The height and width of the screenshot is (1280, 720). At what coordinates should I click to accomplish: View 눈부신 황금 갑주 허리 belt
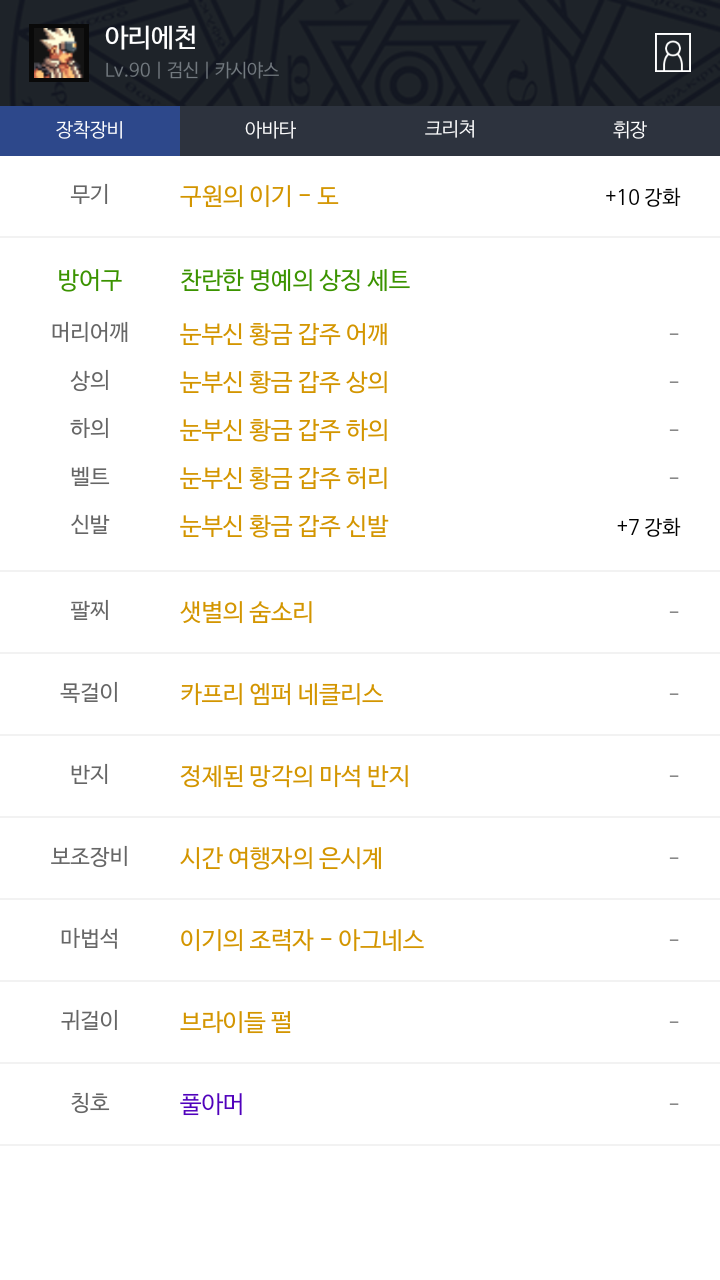tap(284, 478)
